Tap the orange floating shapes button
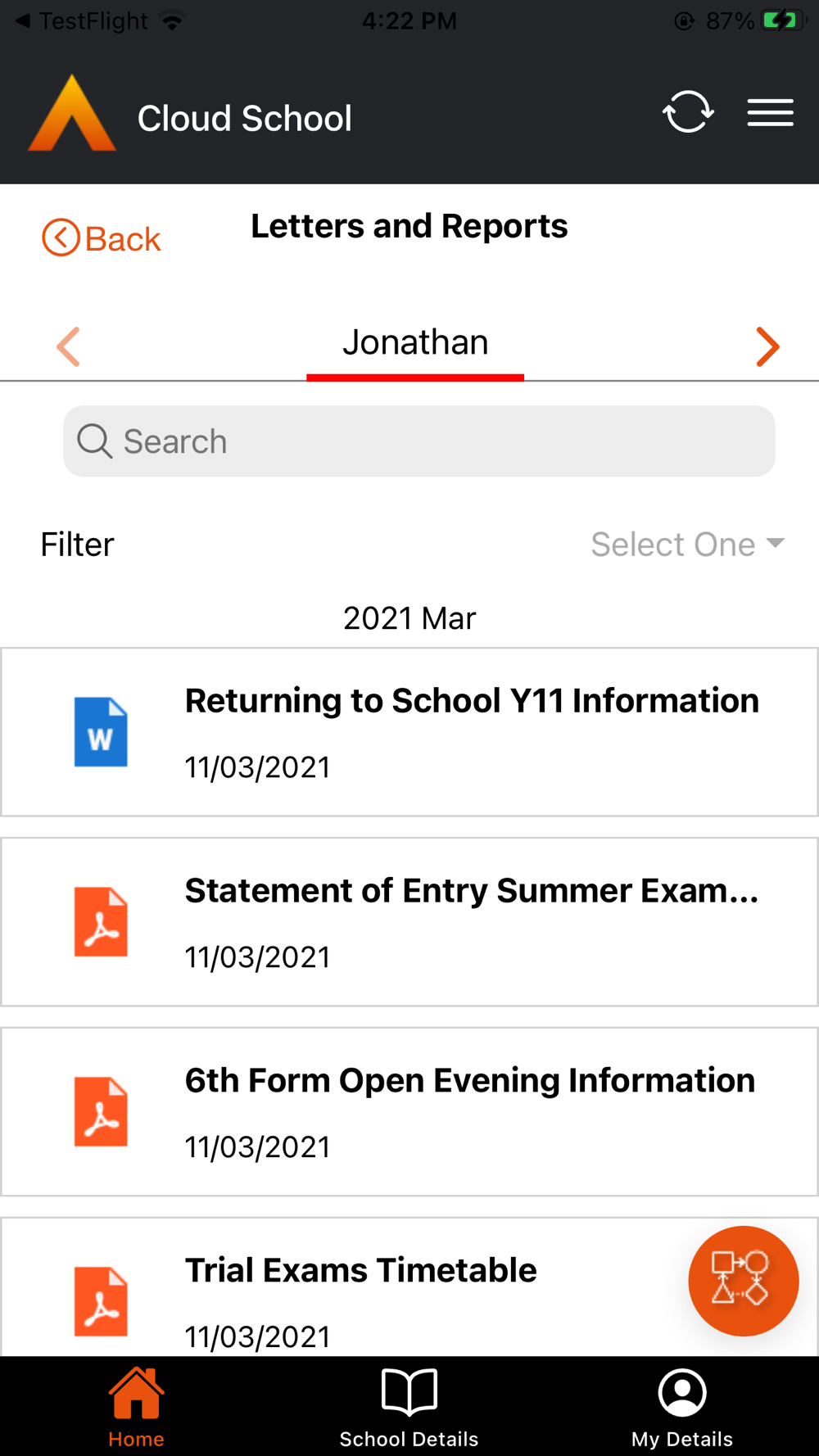Viewport: 819px width, 1456px height. [743, 1281]
